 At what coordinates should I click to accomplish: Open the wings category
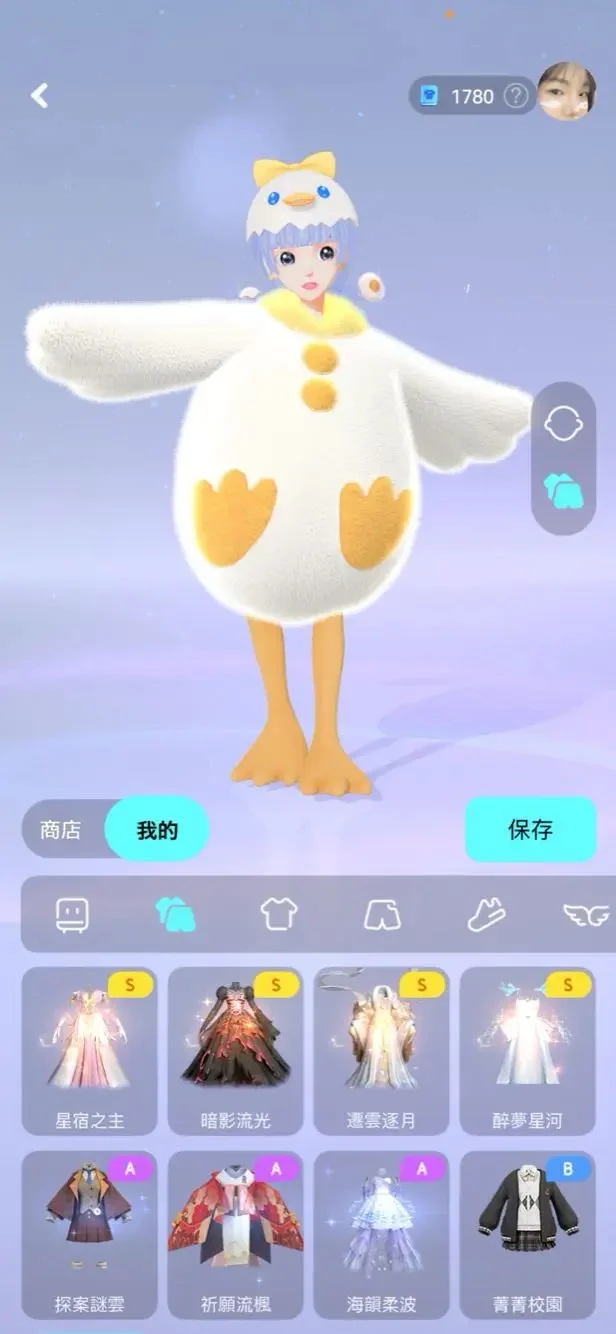[x=586, y=914]
